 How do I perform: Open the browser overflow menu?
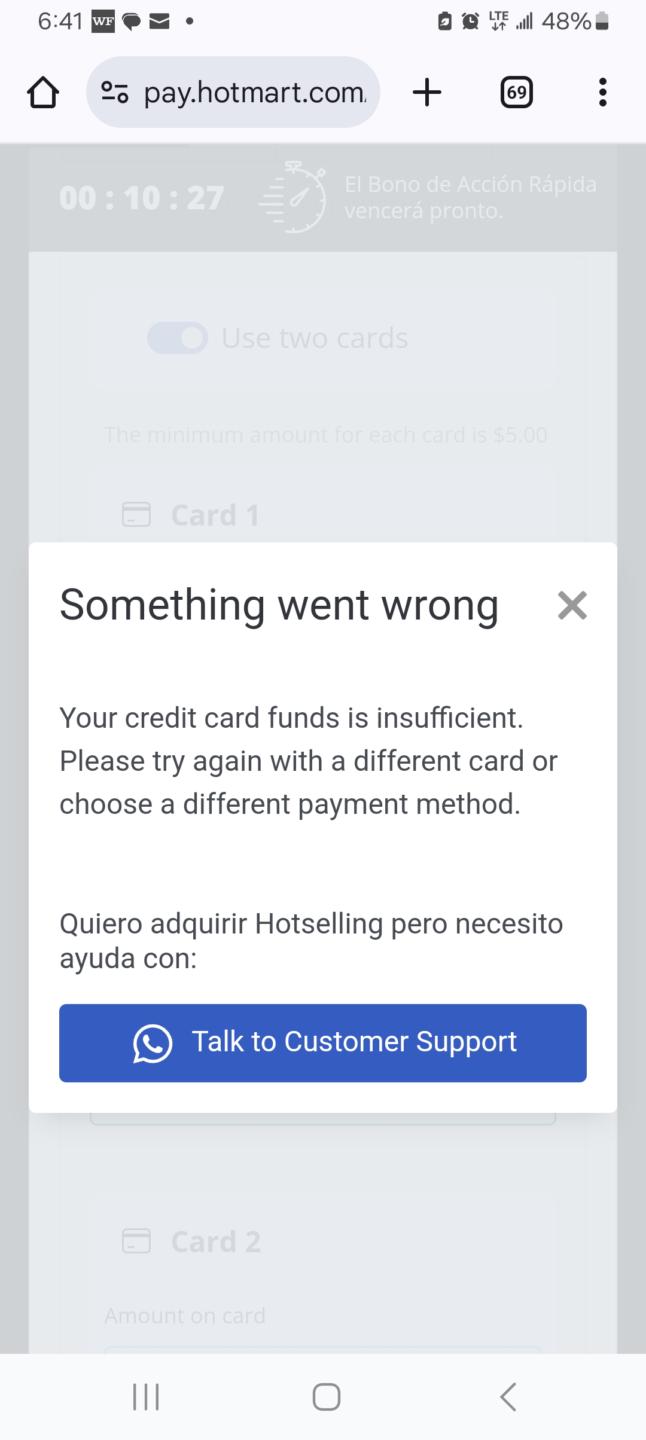602,93
